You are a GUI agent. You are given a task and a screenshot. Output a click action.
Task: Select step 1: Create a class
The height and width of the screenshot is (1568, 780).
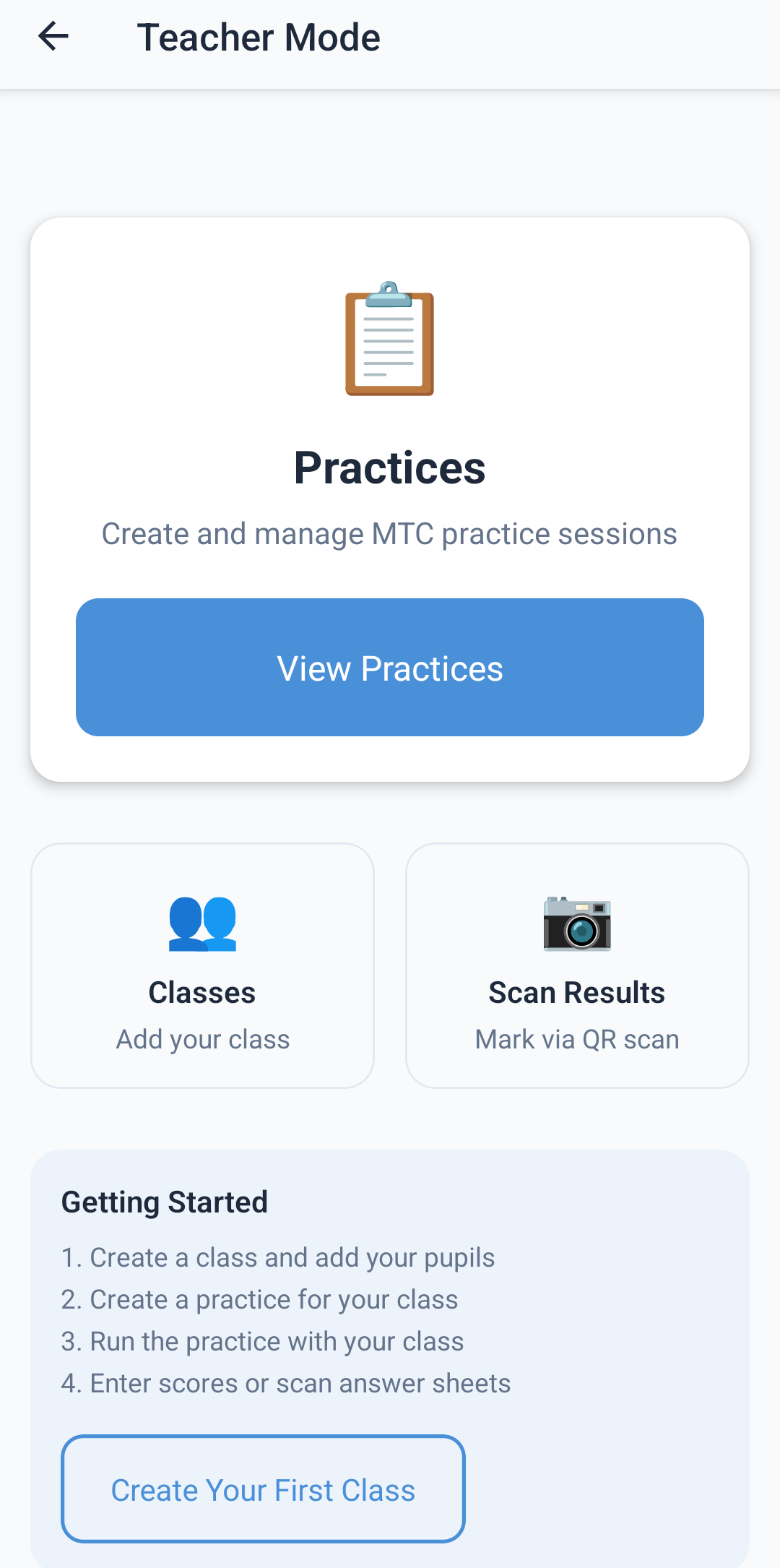tap(278, 1257)
